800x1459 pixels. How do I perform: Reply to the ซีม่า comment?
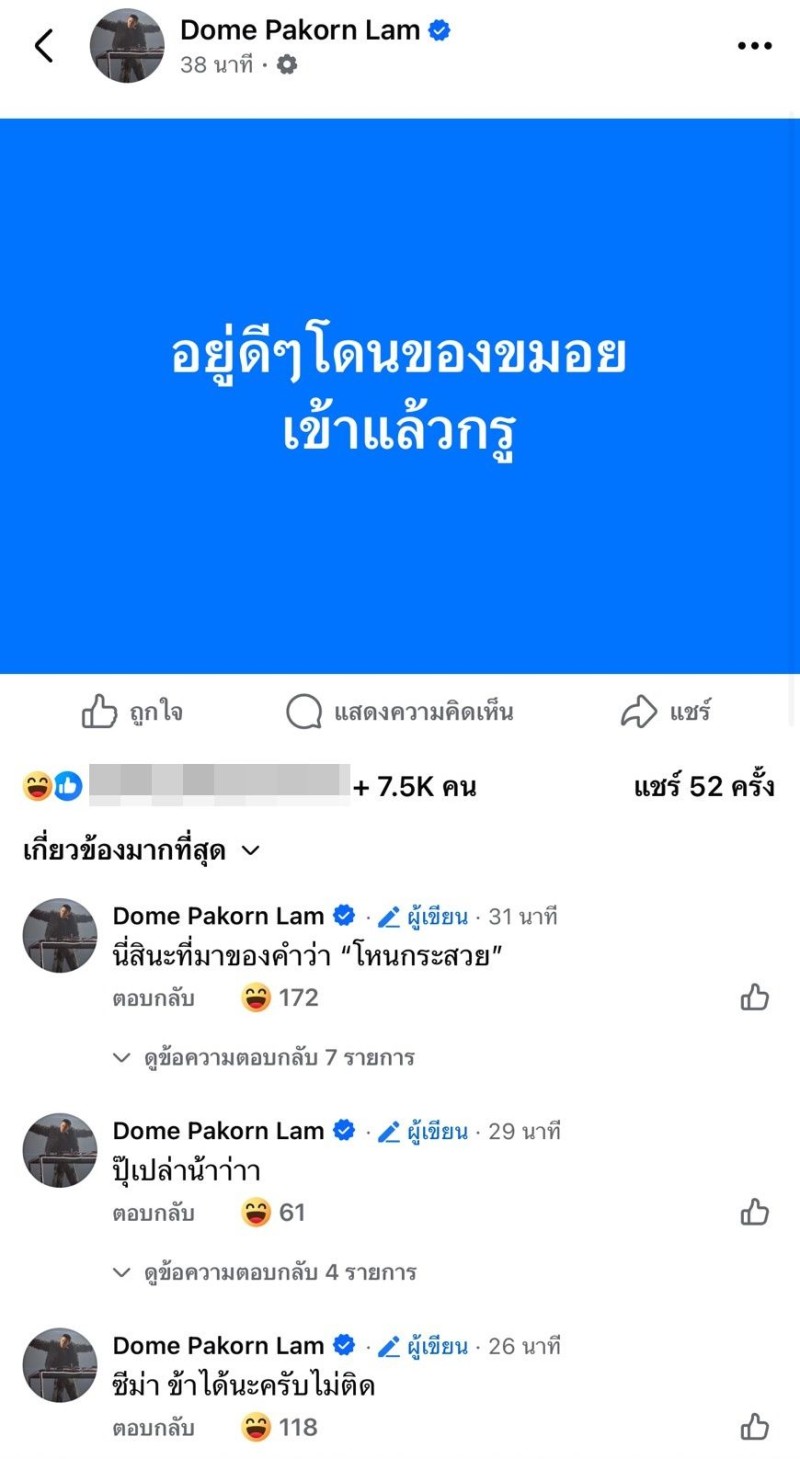(153, 1427)
